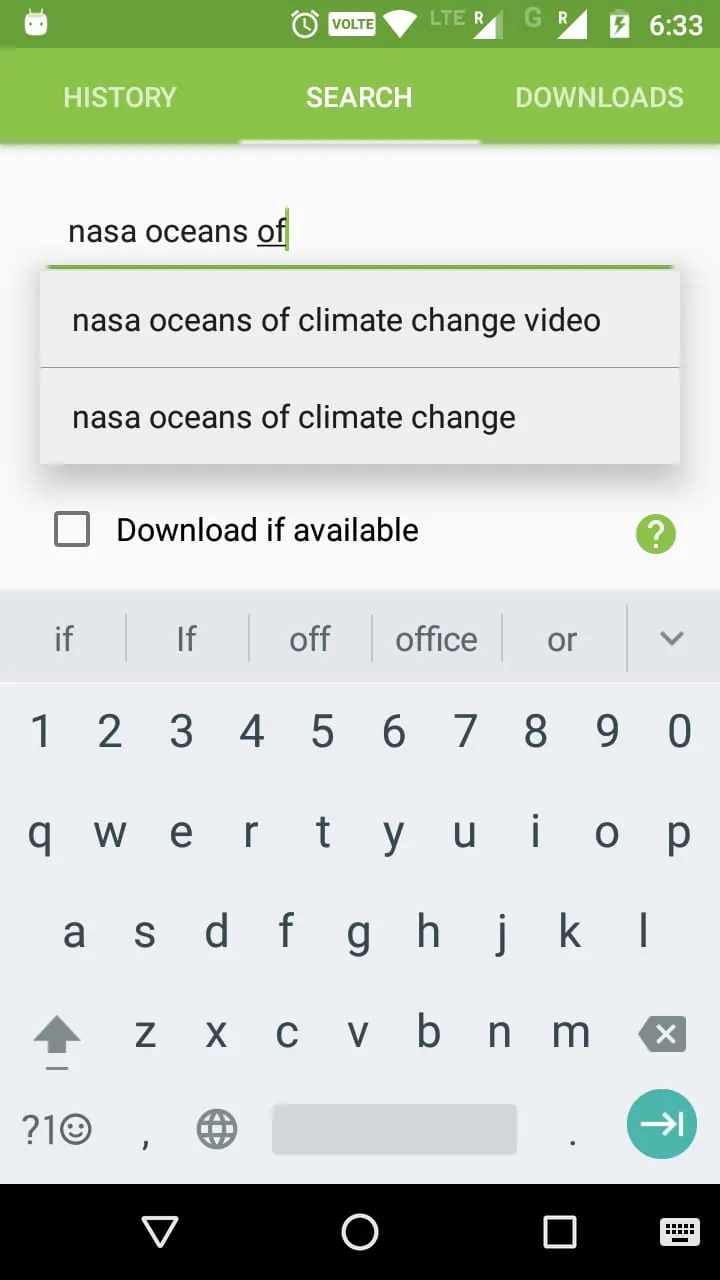Choose 'off' from word suggestions

click(310, 638)
